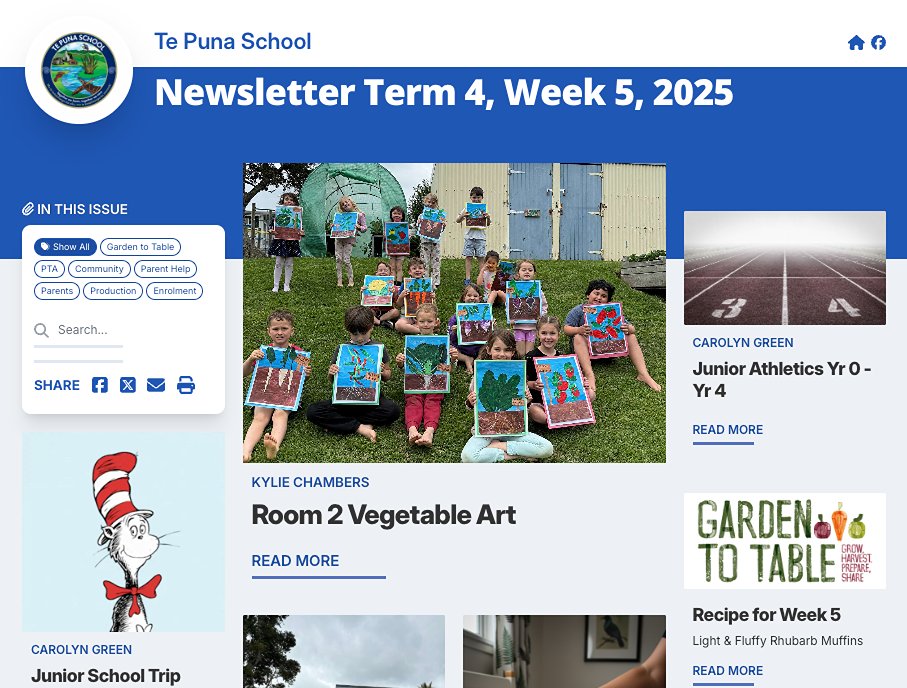Share newsletter on Facebook
The width and height of the screenshot is (907, 688).
click(100, 385)
